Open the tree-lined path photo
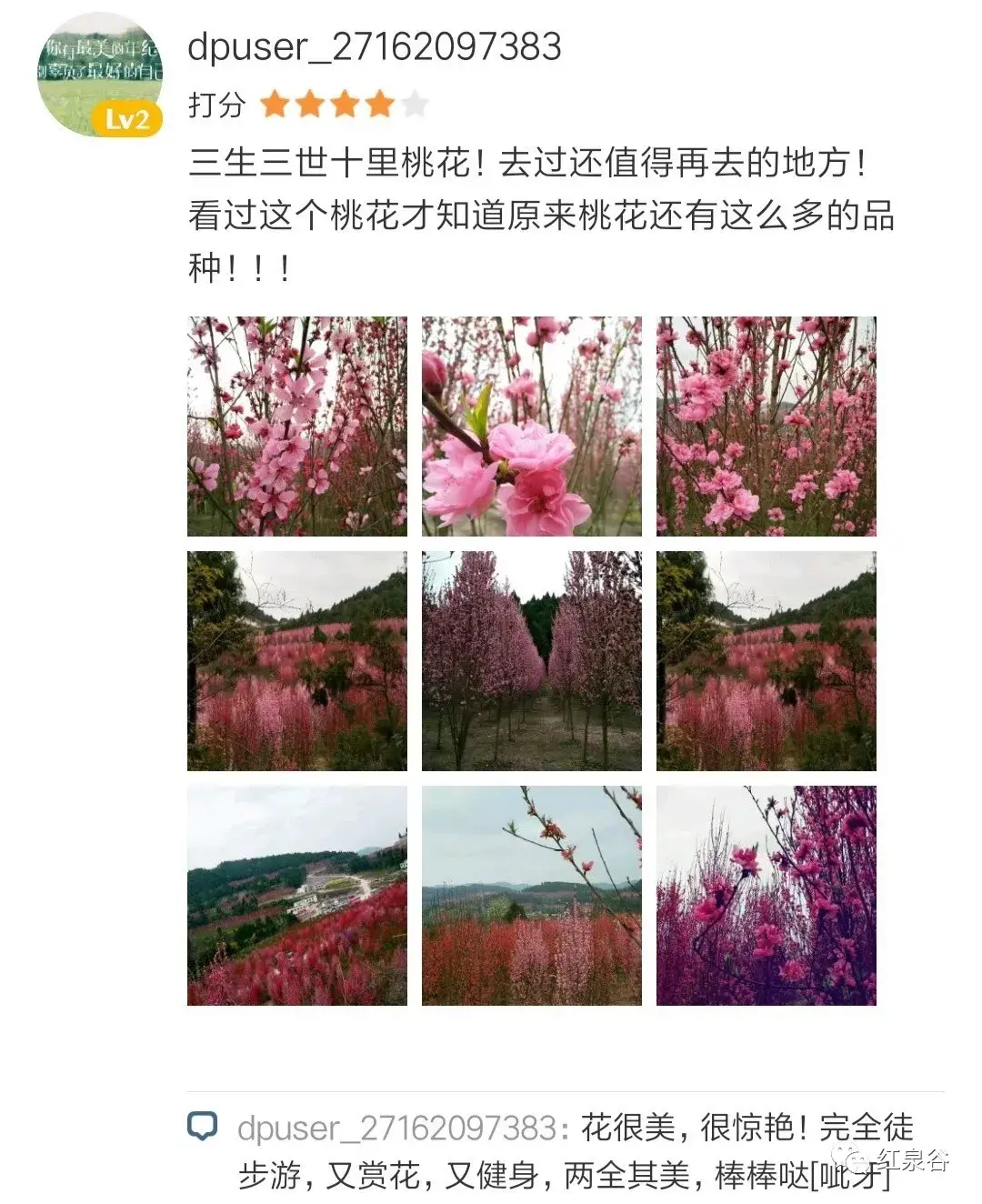The width and height of the screenshot is (982, 1204). click(x=531, y=660)
